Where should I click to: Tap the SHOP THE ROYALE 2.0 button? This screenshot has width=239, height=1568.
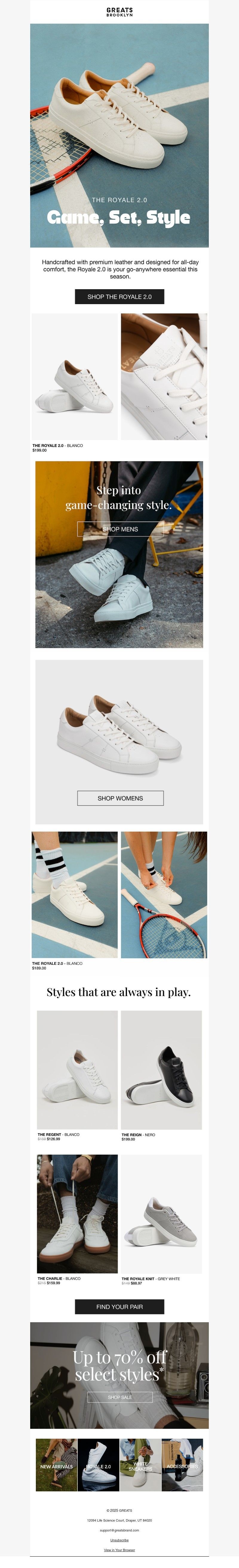(x=119, y=296)
